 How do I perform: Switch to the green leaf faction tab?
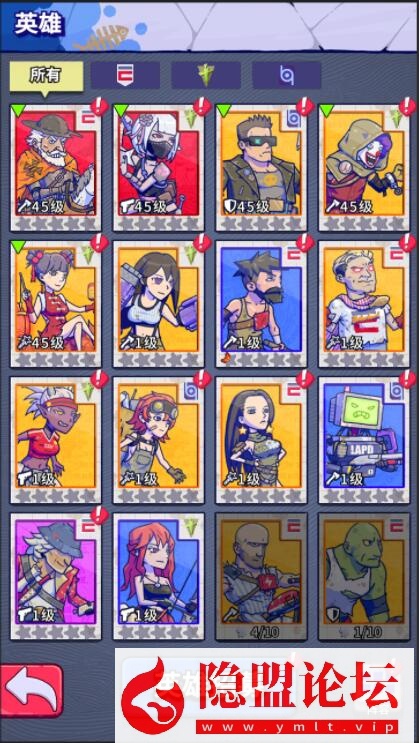click(206, 75)
